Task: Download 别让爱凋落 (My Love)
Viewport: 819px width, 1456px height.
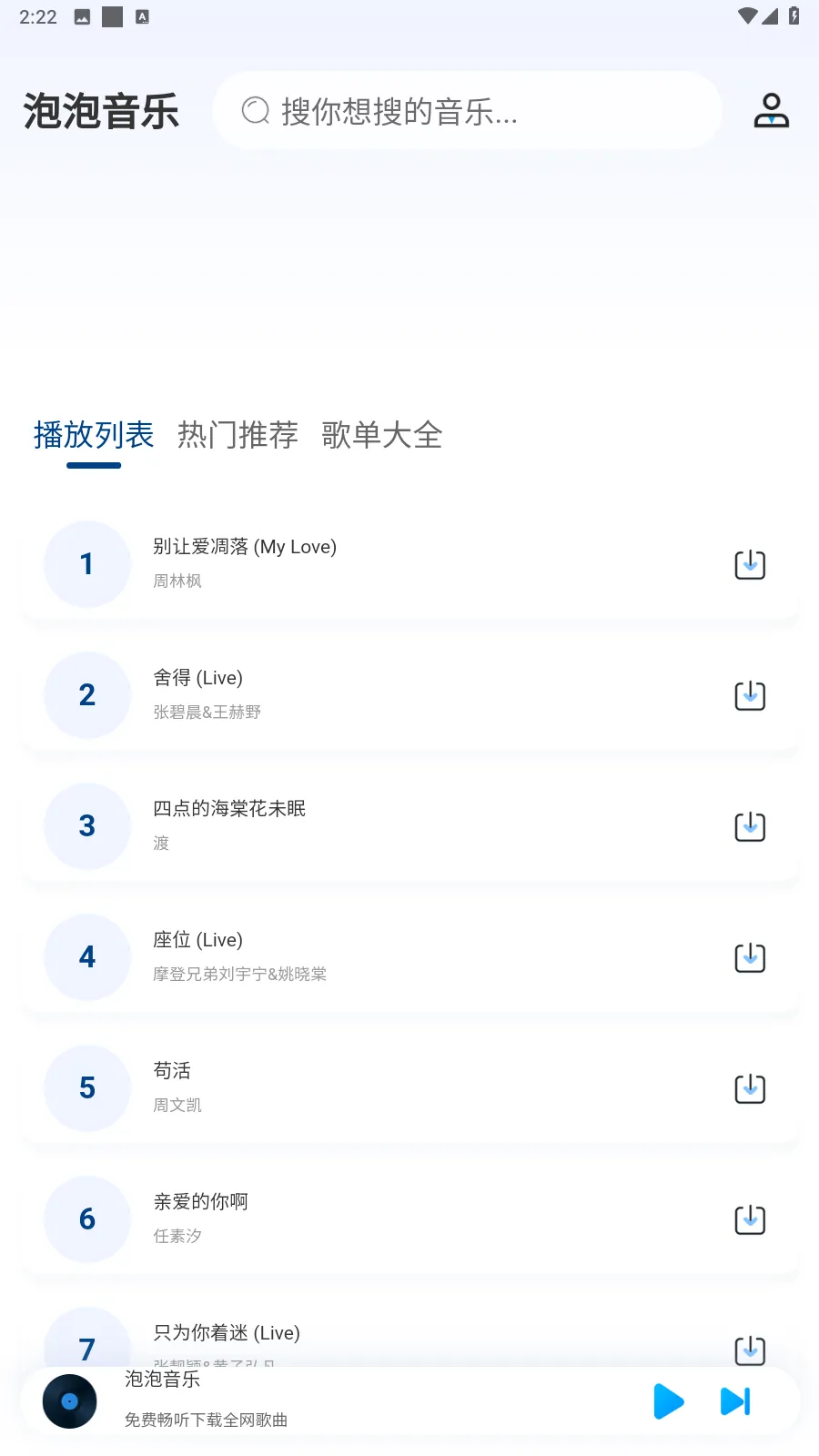Action: tap(750, 564)
